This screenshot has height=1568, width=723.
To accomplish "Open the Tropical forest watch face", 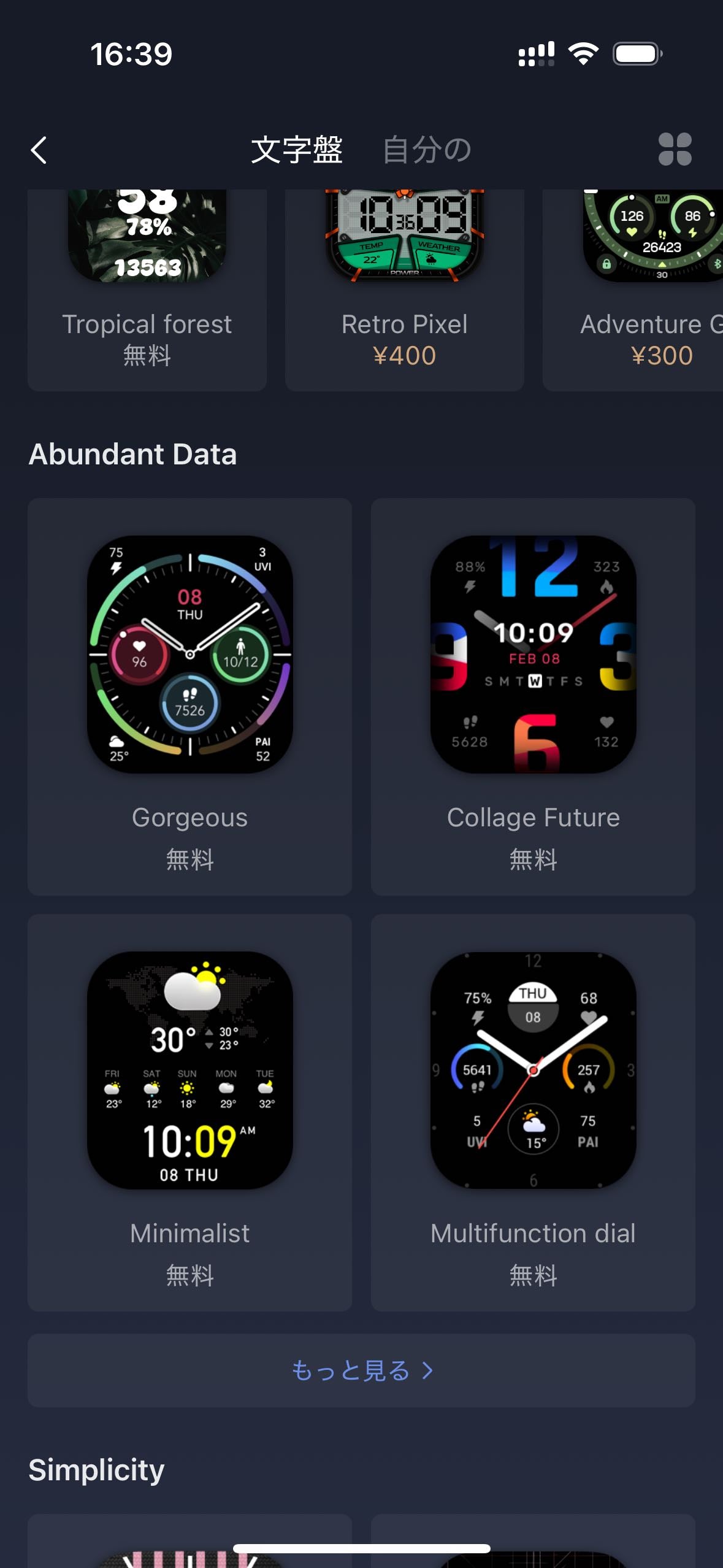I will [147, 288].
